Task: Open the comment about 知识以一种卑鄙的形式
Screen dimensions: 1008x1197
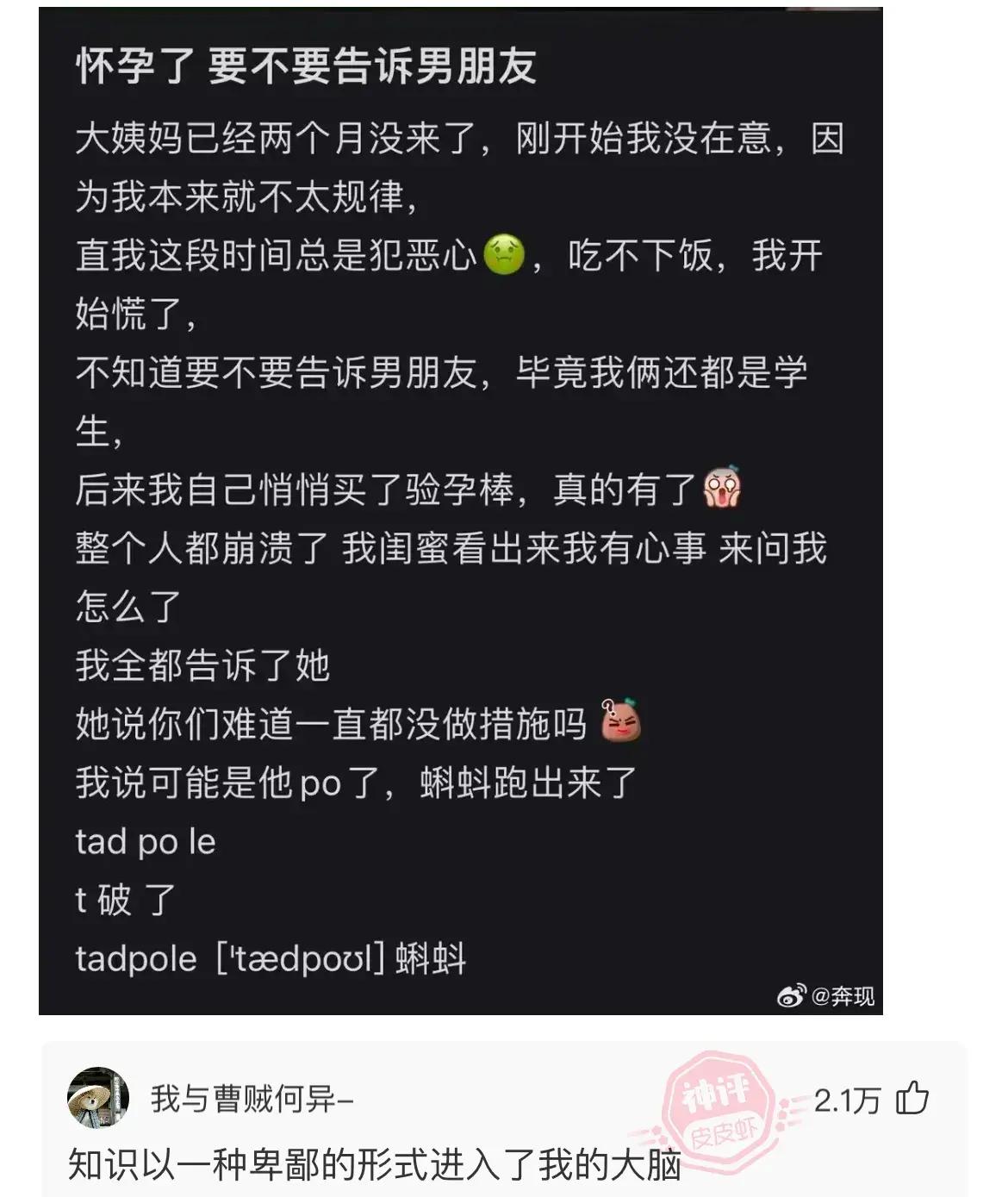Action: pos(375,1164)
